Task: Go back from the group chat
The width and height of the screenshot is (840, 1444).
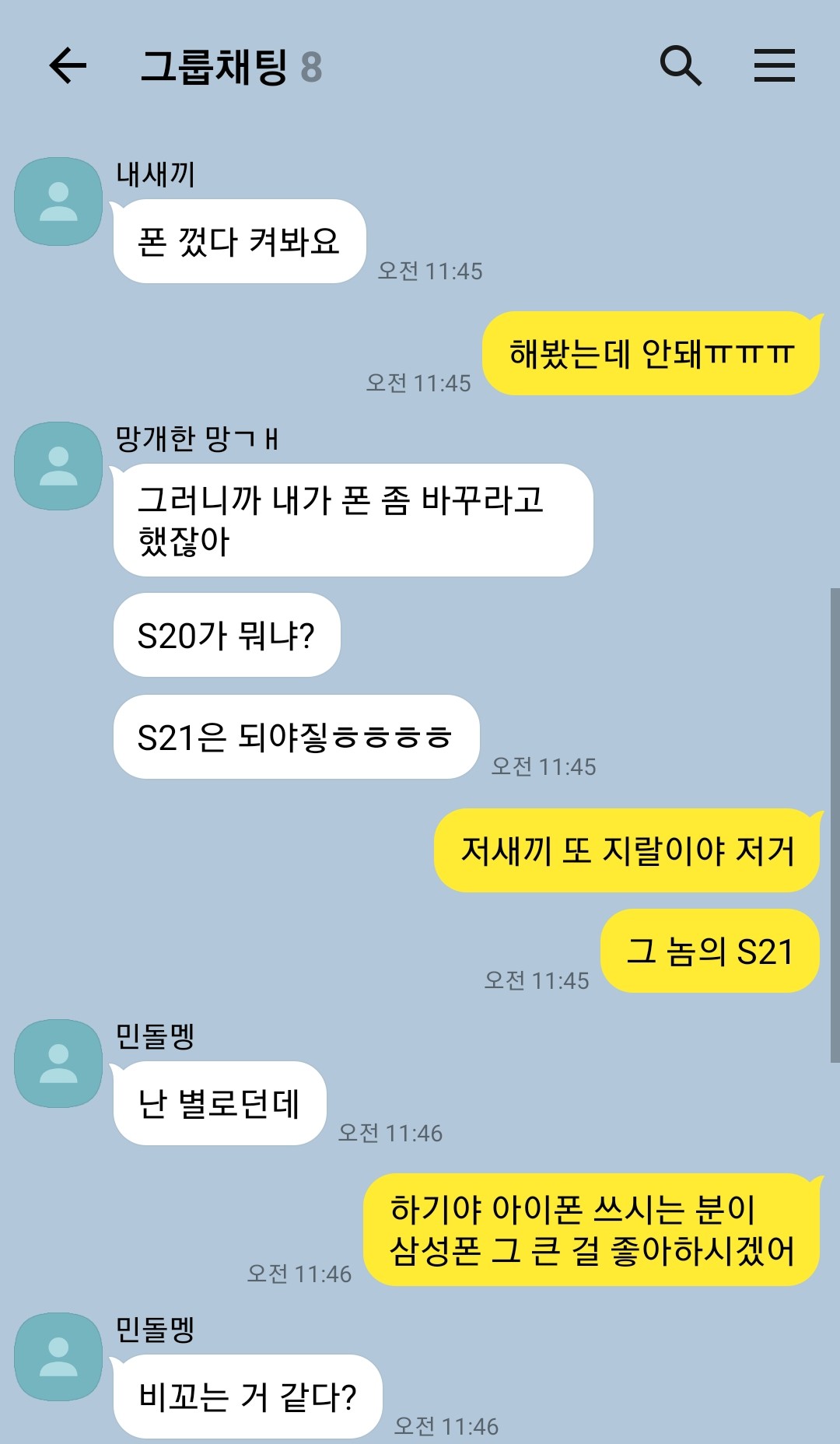Action: click(68, 65)
